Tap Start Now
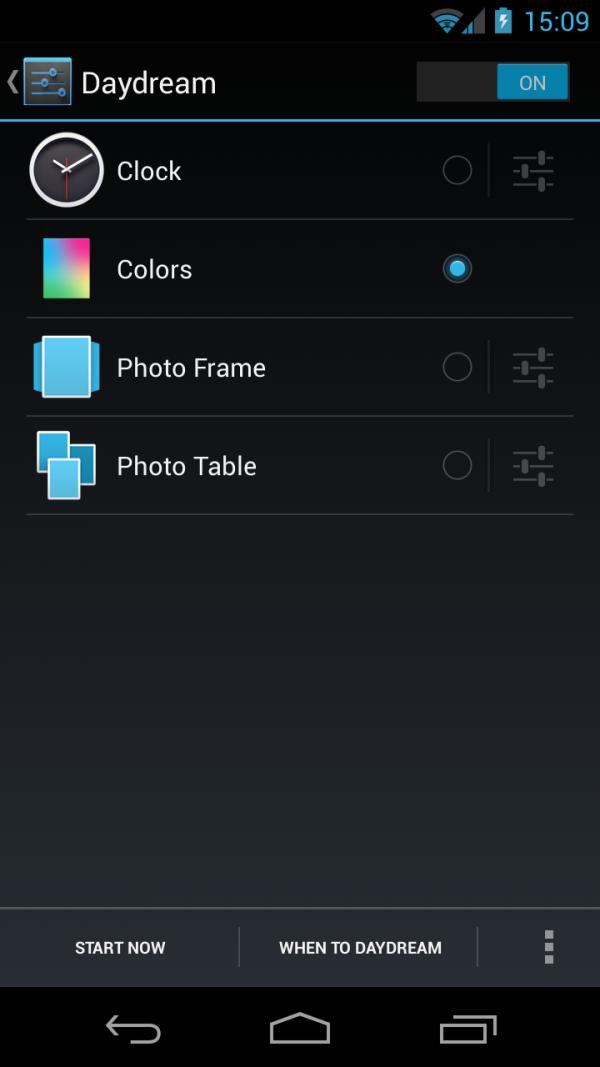 pyautogui.click(x=120, y=947)
